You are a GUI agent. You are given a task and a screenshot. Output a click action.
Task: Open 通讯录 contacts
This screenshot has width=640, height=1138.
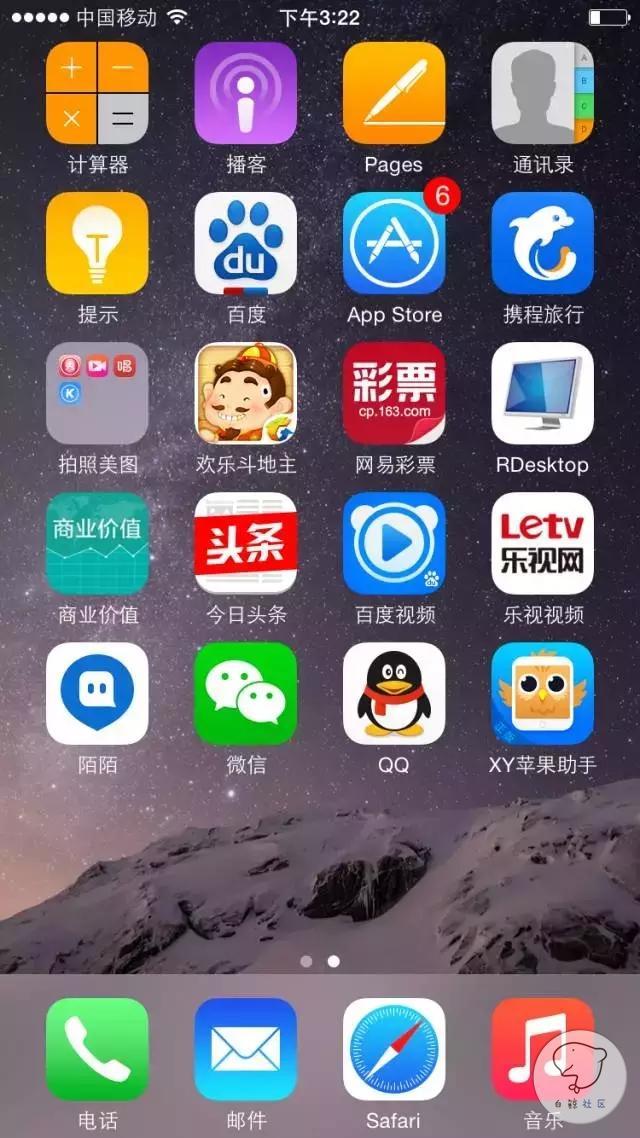click(x=542, y=93)
